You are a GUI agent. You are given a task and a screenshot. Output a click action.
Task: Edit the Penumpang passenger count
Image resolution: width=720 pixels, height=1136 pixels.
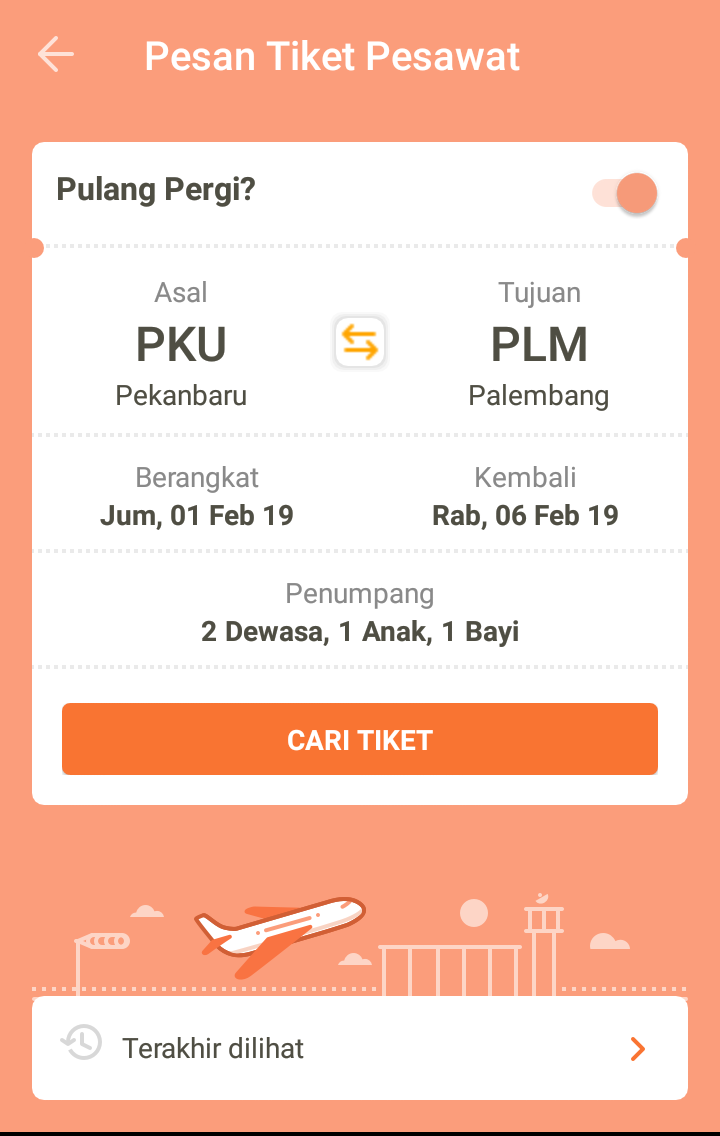tap(360, 613)
